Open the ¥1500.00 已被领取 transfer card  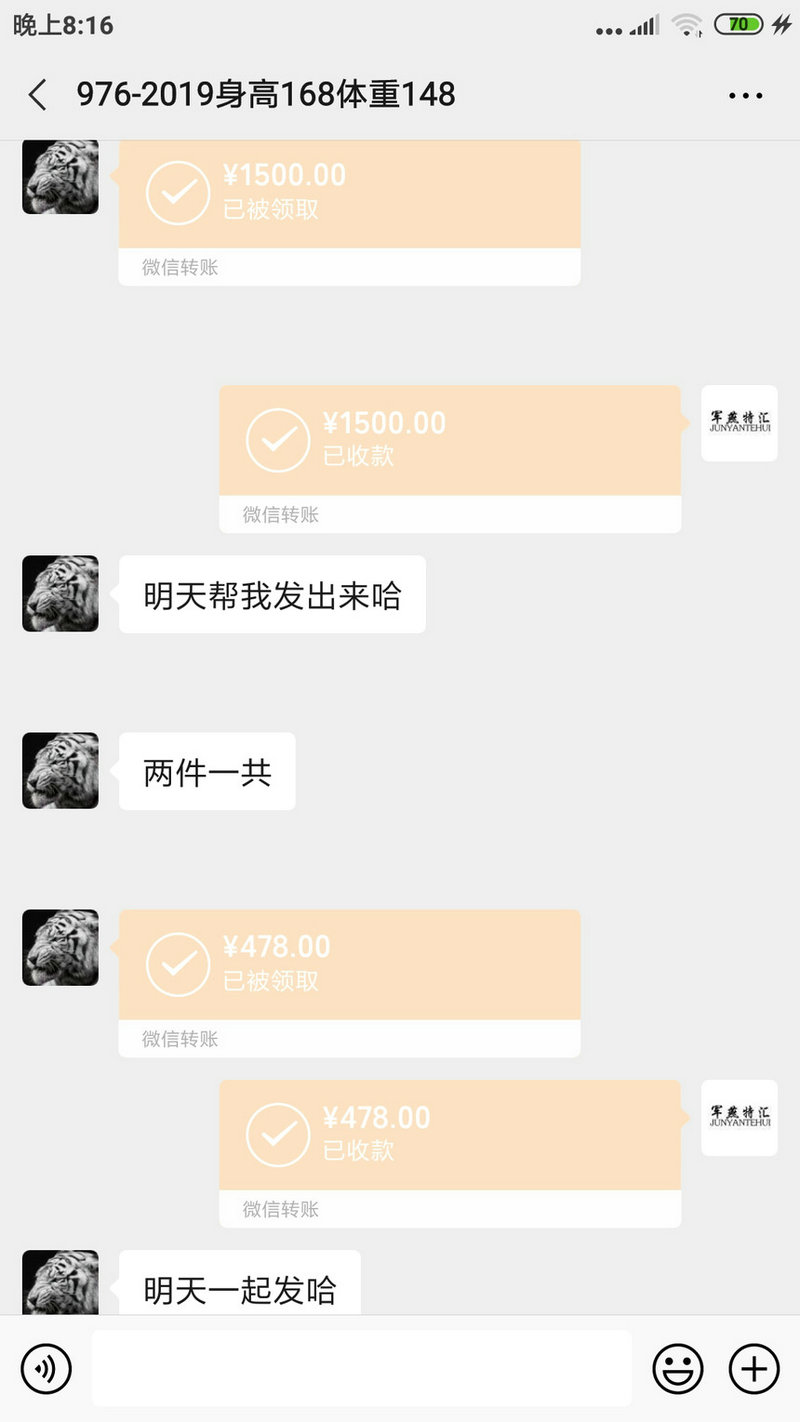[x=349, y=213]
